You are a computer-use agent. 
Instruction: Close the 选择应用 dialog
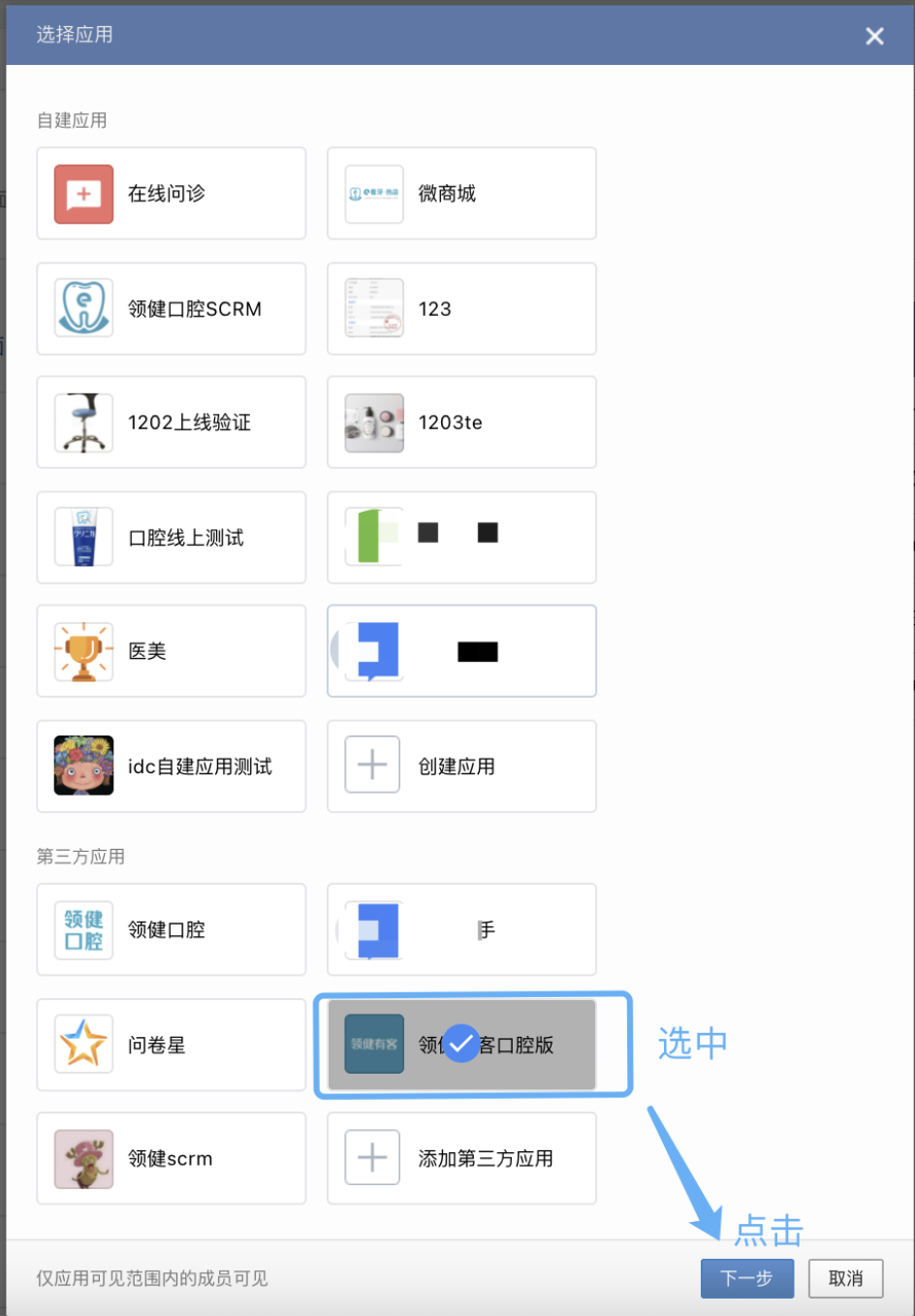[874, 36]
